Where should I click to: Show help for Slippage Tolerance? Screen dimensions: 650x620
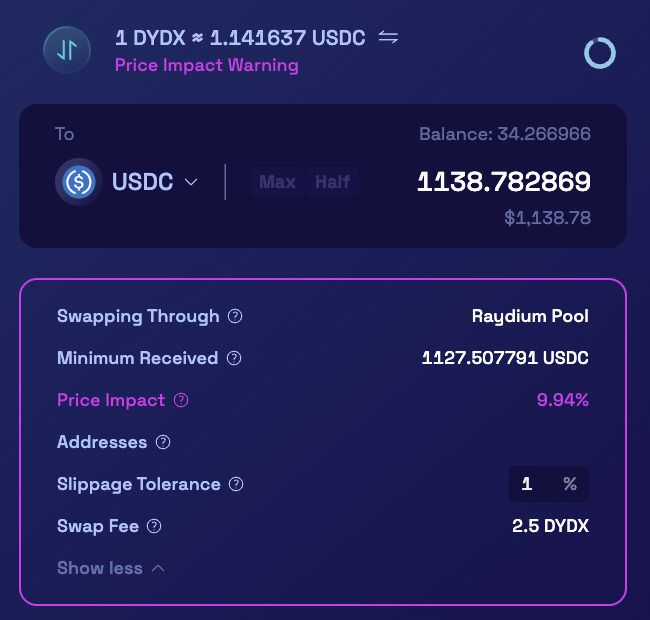236,484
